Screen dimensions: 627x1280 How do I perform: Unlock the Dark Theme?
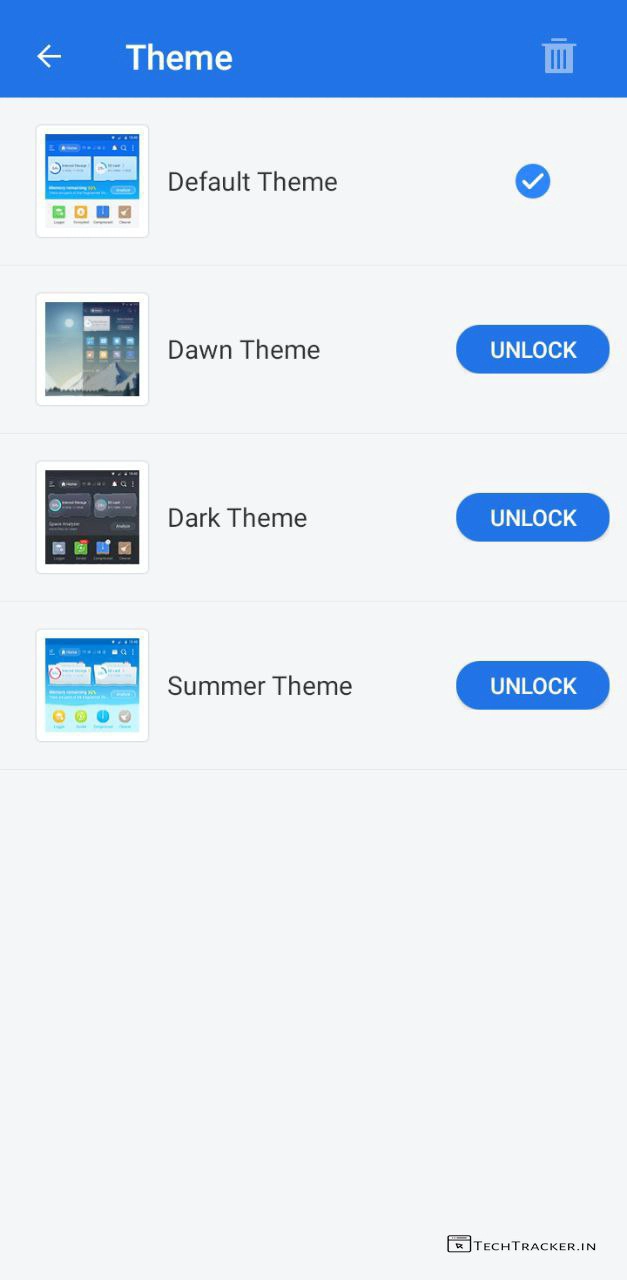coord(532,518)
